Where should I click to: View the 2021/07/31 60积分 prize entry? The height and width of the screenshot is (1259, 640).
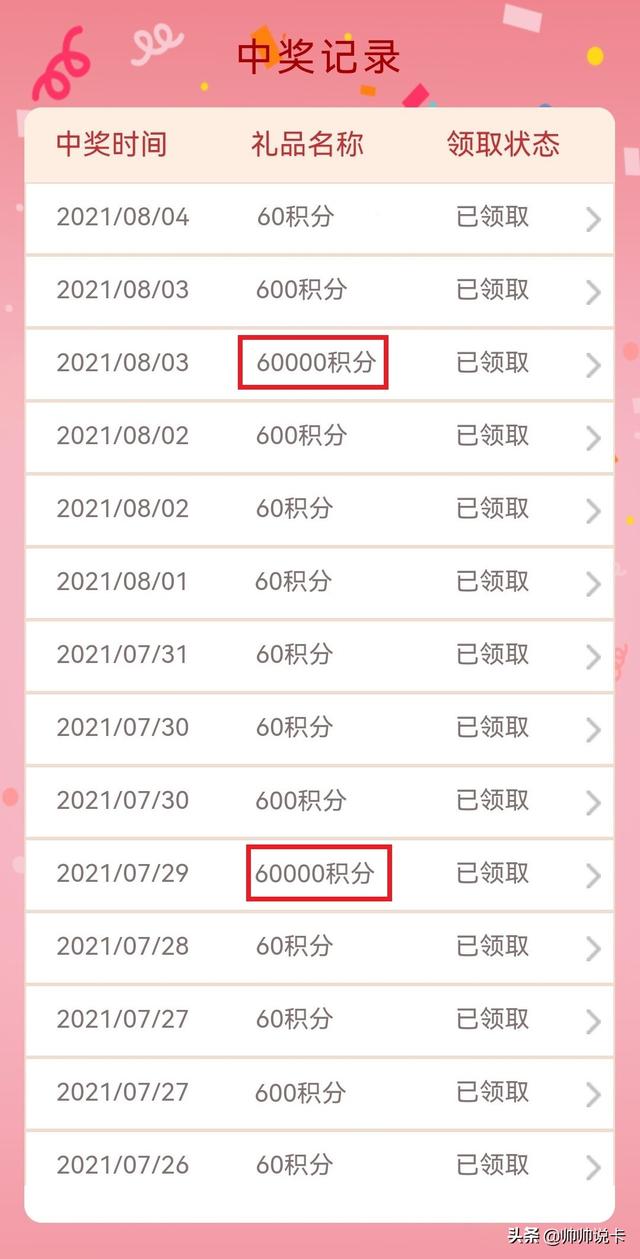(320, 656)
